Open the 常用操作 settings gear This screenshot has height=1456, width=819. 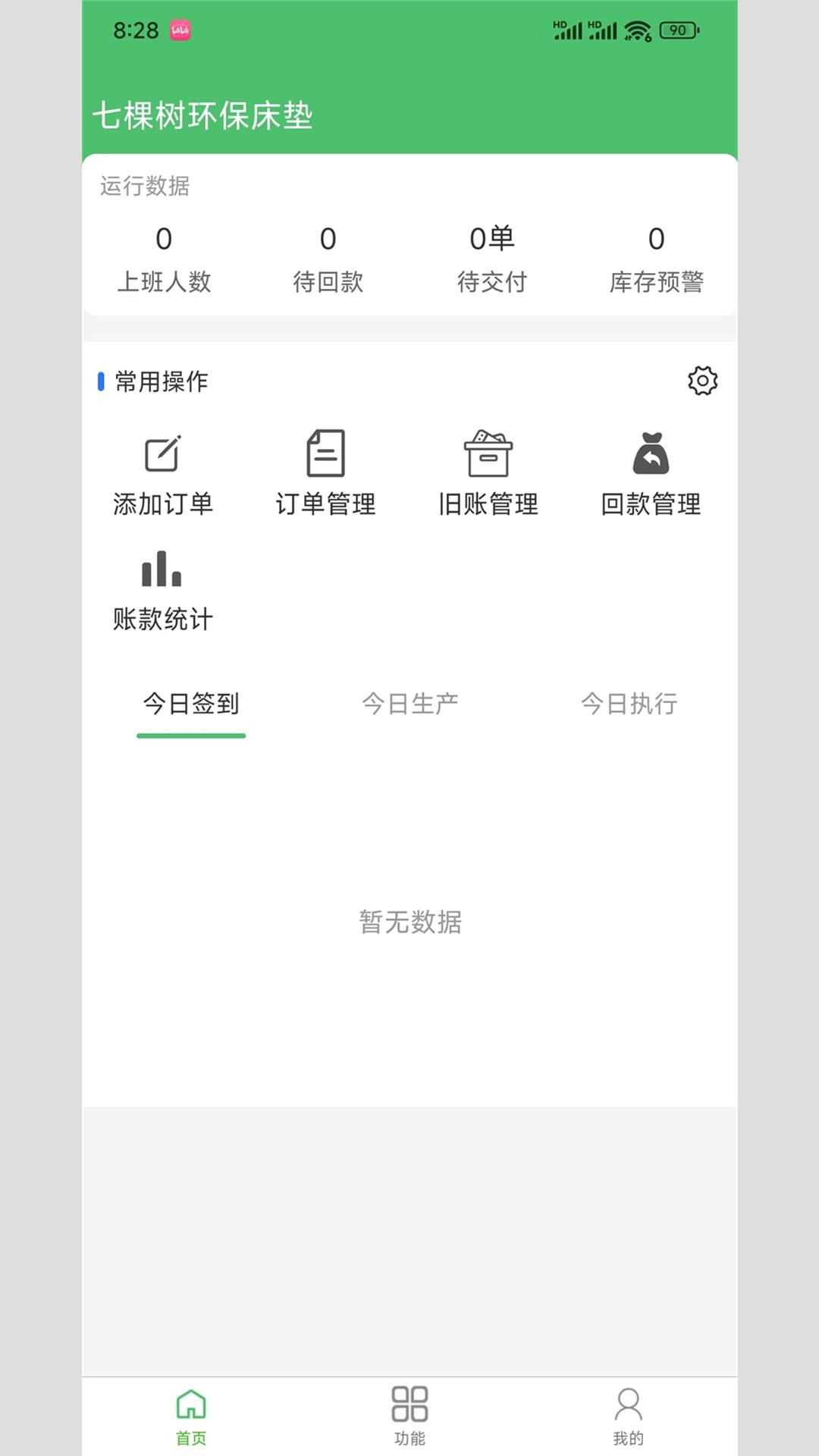702,381
